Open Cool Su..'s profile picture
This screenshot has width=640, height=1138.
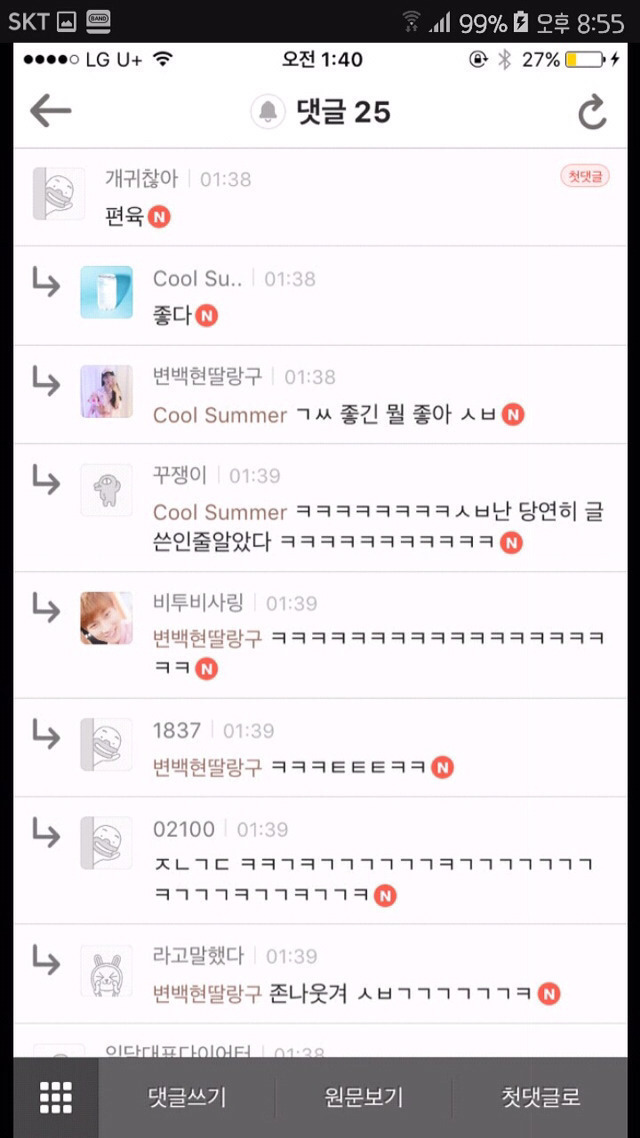(x=106, y=292)
